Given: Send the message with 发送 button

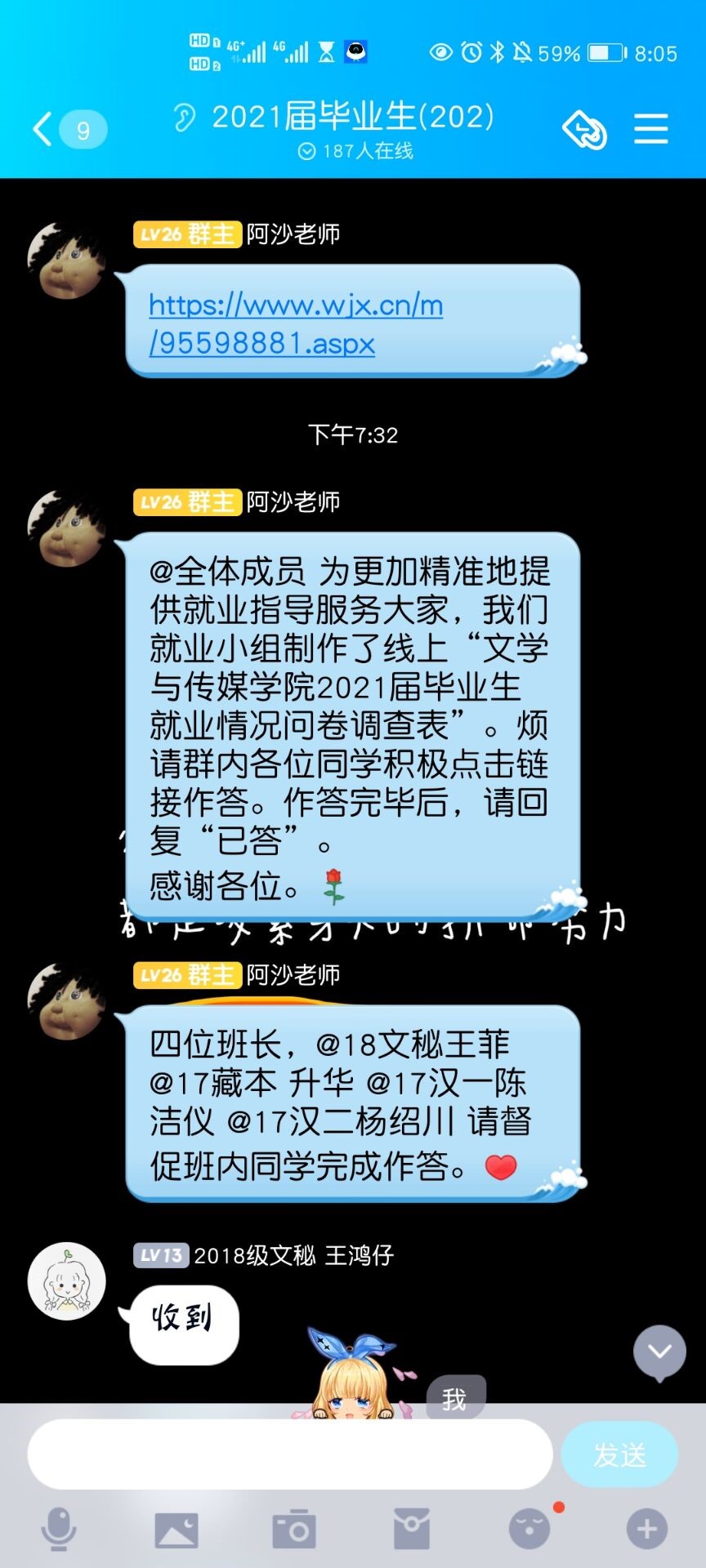Looking at the screenshot, I should [x=619, y=1454].
